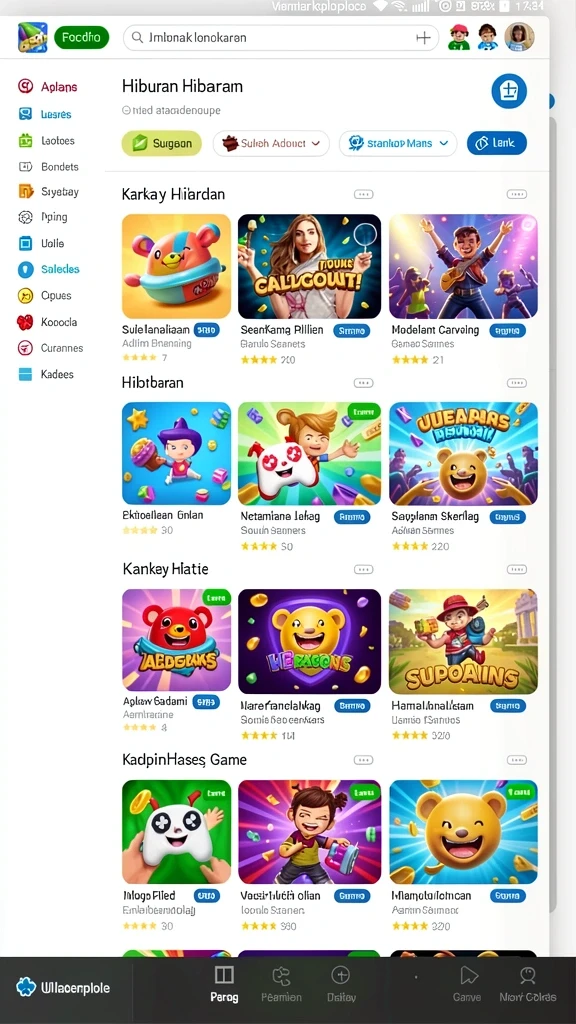Expand the Suleh Adonct dropdown

[x=271, y=143]
